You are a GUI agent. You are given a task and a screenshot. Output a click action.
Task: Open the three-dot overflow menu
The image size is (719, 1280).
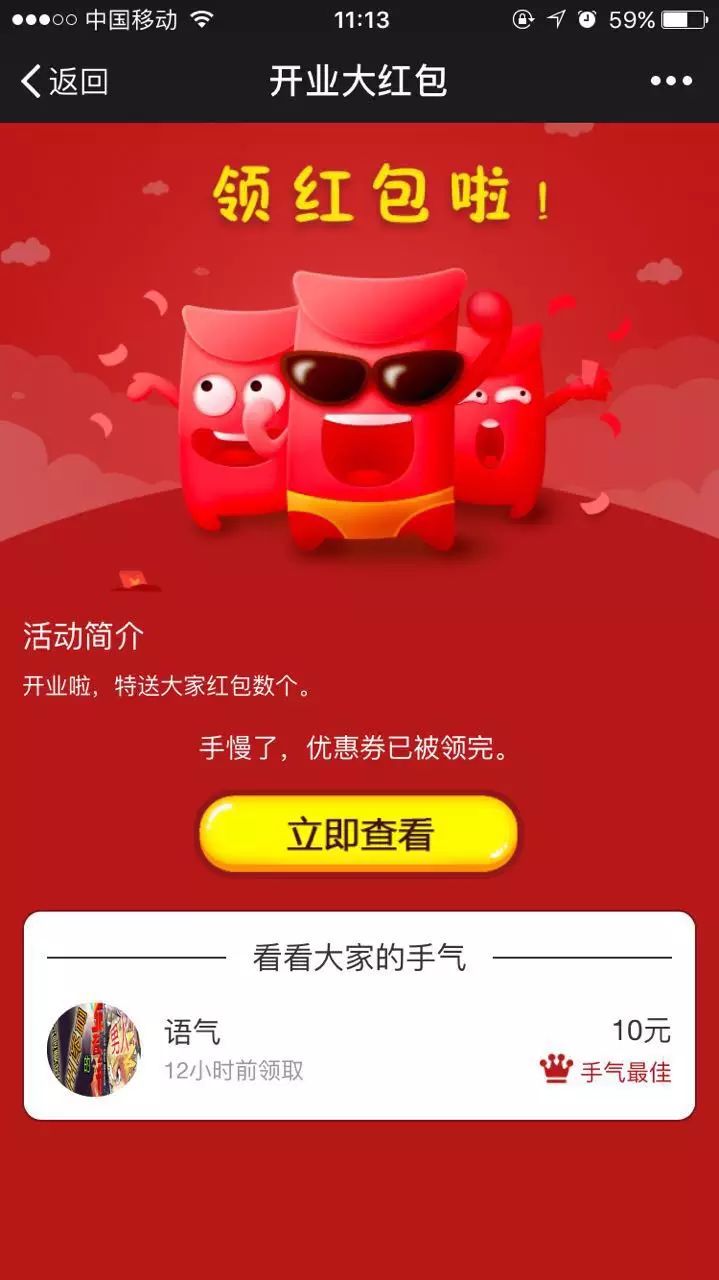coord(671,81)
